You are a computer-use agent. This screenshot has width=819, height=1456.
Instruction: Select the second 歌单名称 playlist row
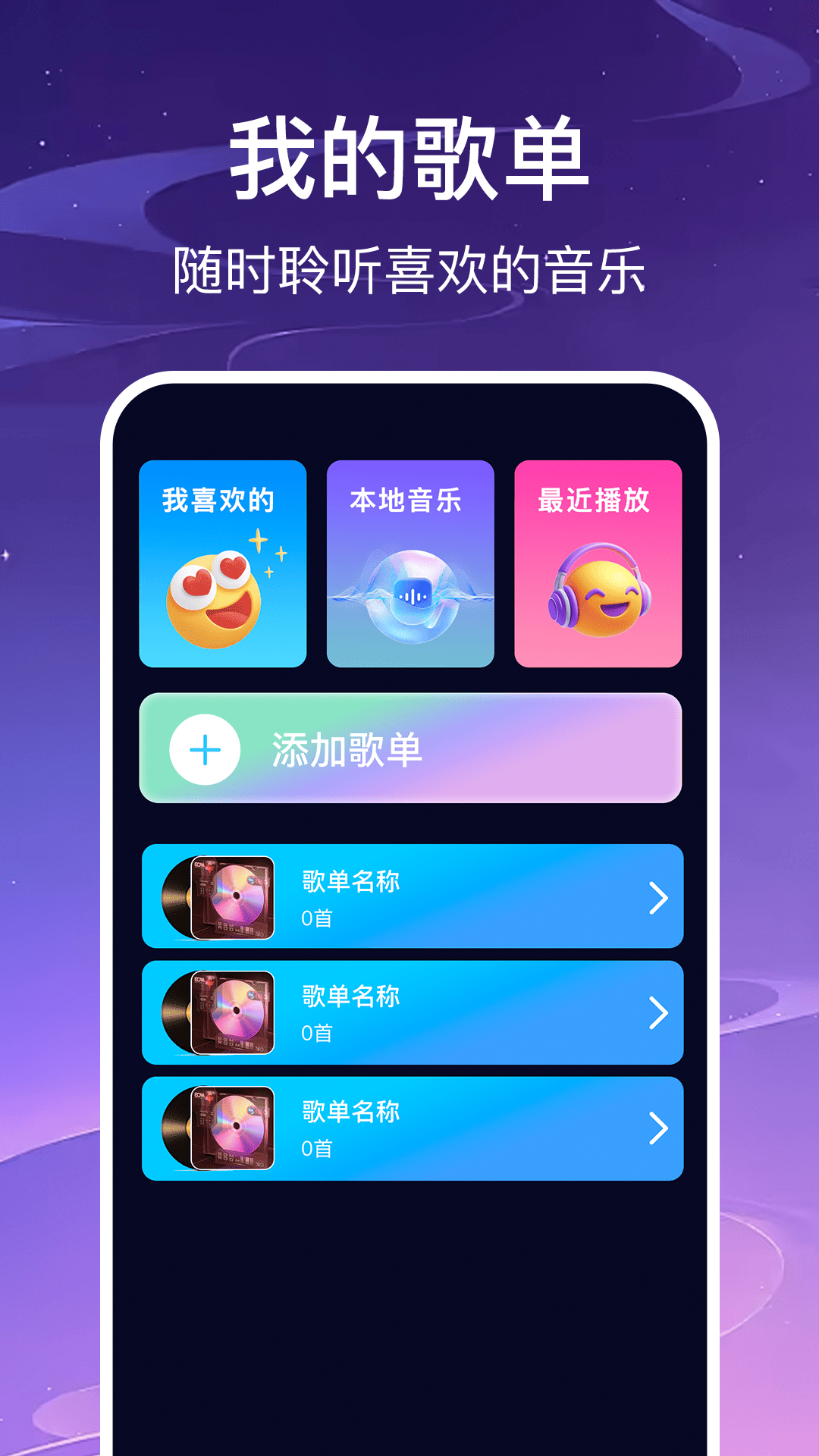[x=455, y=1013]
